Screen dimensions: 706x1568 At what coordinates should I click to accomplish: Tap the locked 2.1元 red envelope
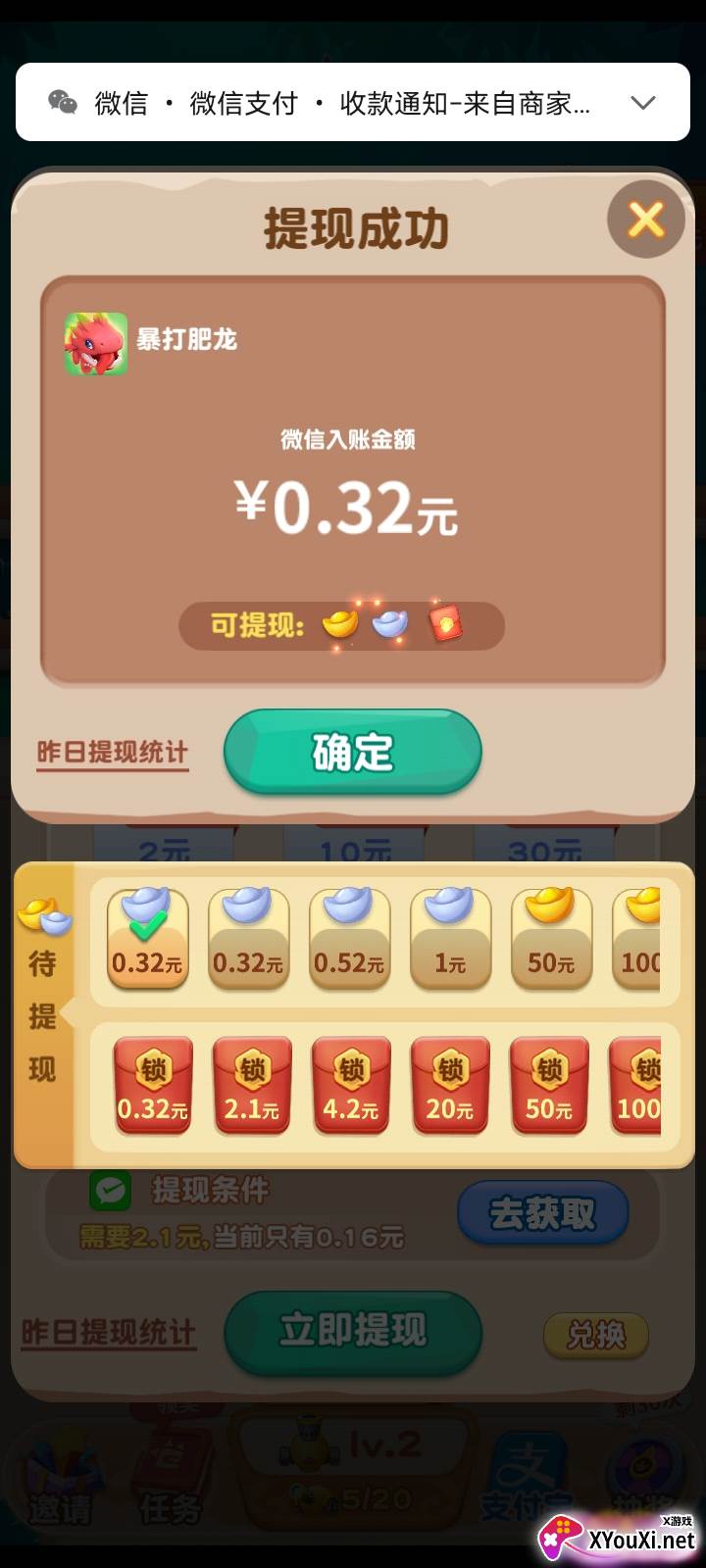pos(252,1085)
